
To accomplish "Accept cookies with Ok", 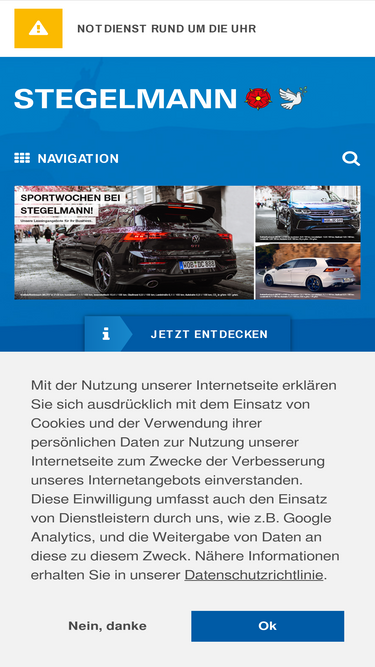I will 267,626.
